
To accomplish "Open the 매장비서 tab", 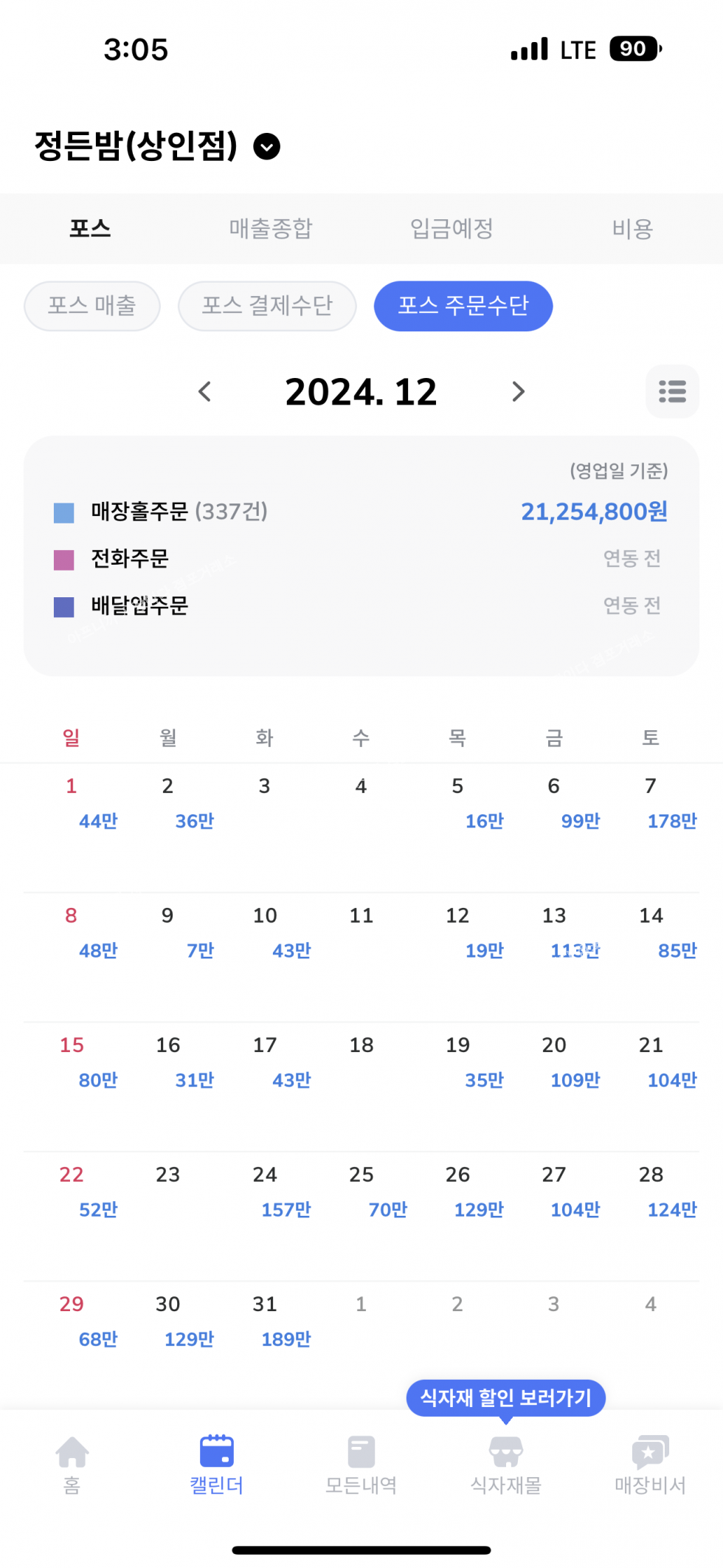I will (650, 1465).
